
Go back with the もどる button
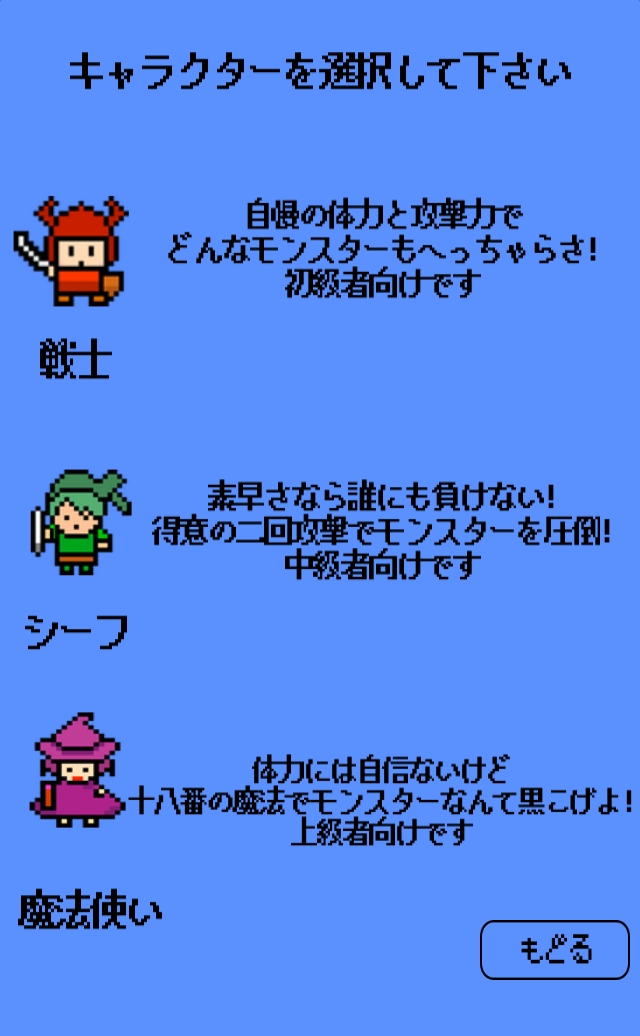click(x=554, y=949)
